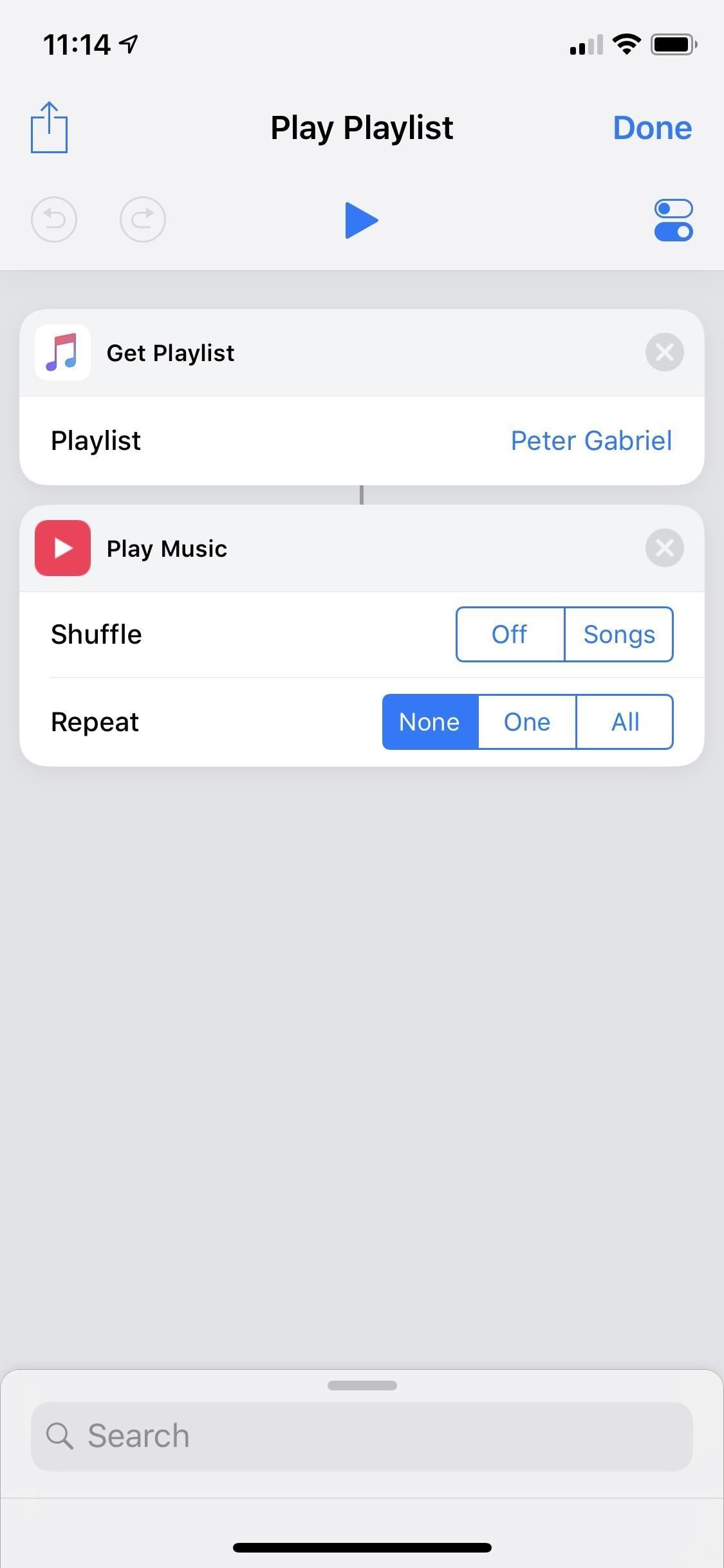The width and height of the screenshot is (724, 1568).
Task: Redo the last change
Action: pyautogui.click(x=143, y=219)
